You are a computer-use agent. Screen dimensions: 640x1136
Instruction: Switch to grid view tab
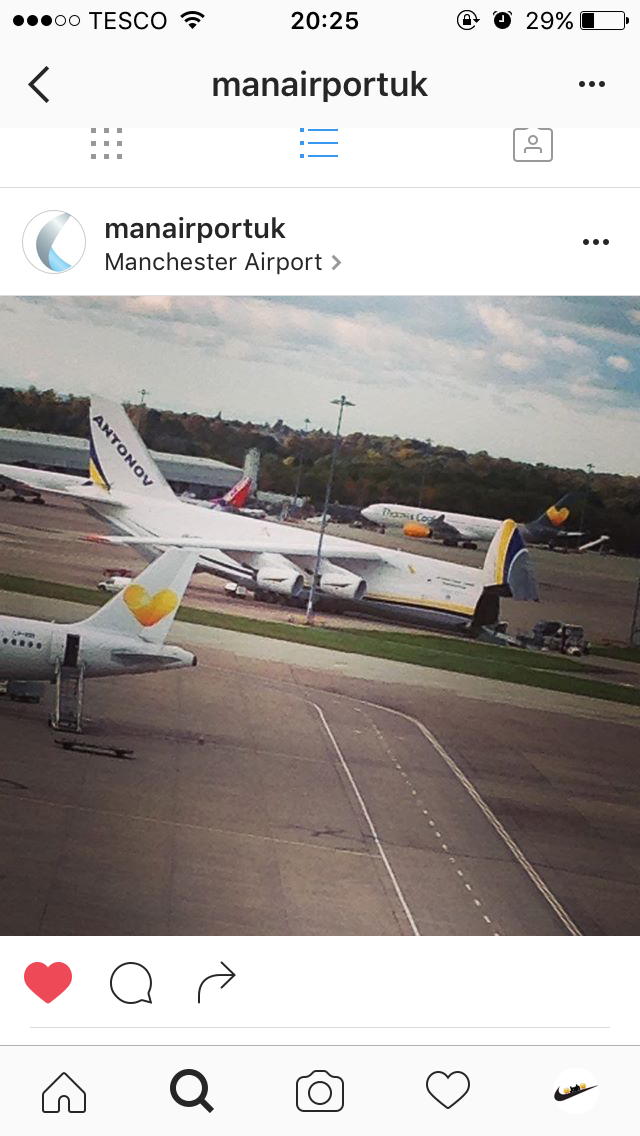(x=106, y=144)
